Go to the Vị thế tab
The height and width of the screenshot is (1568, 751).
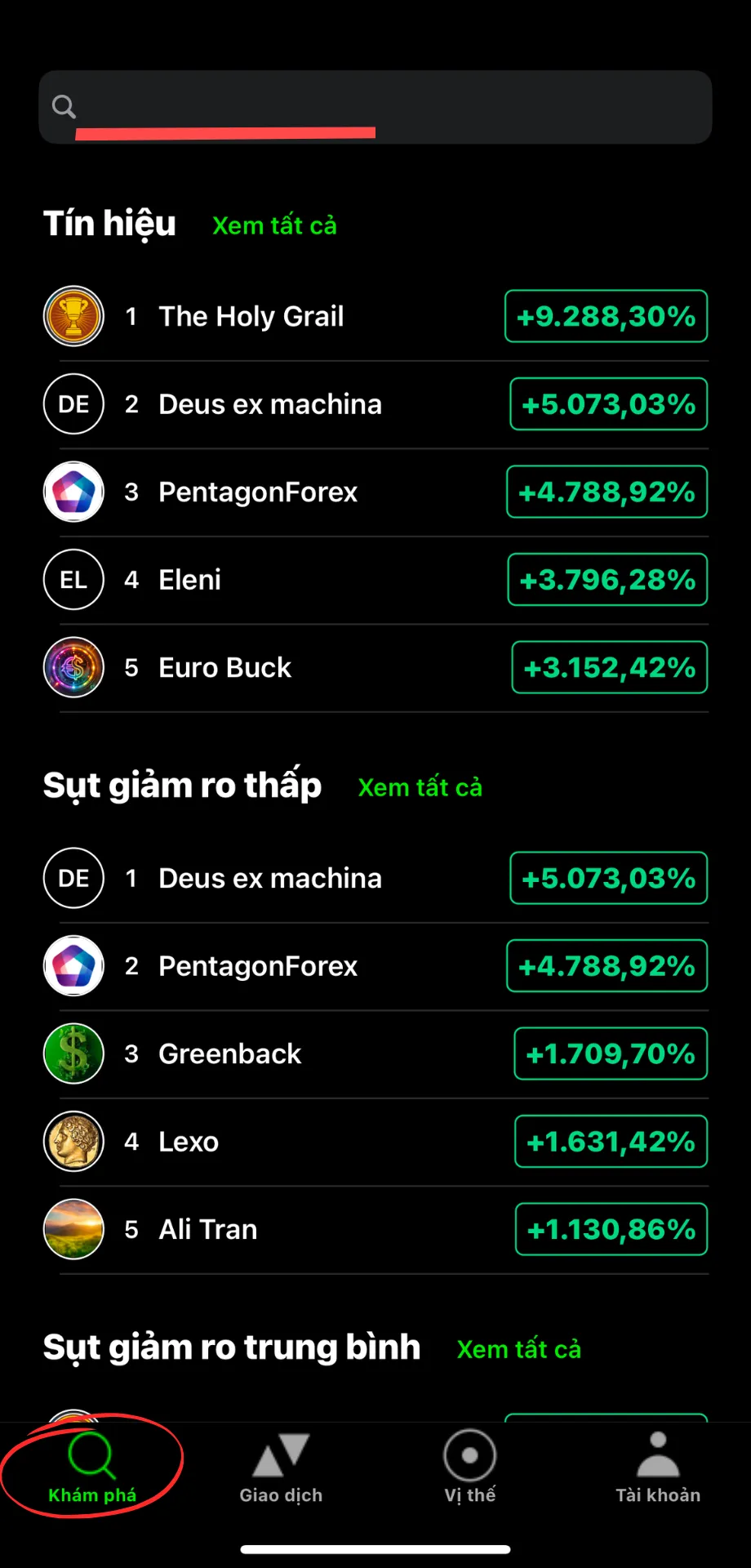[469, 1468]
